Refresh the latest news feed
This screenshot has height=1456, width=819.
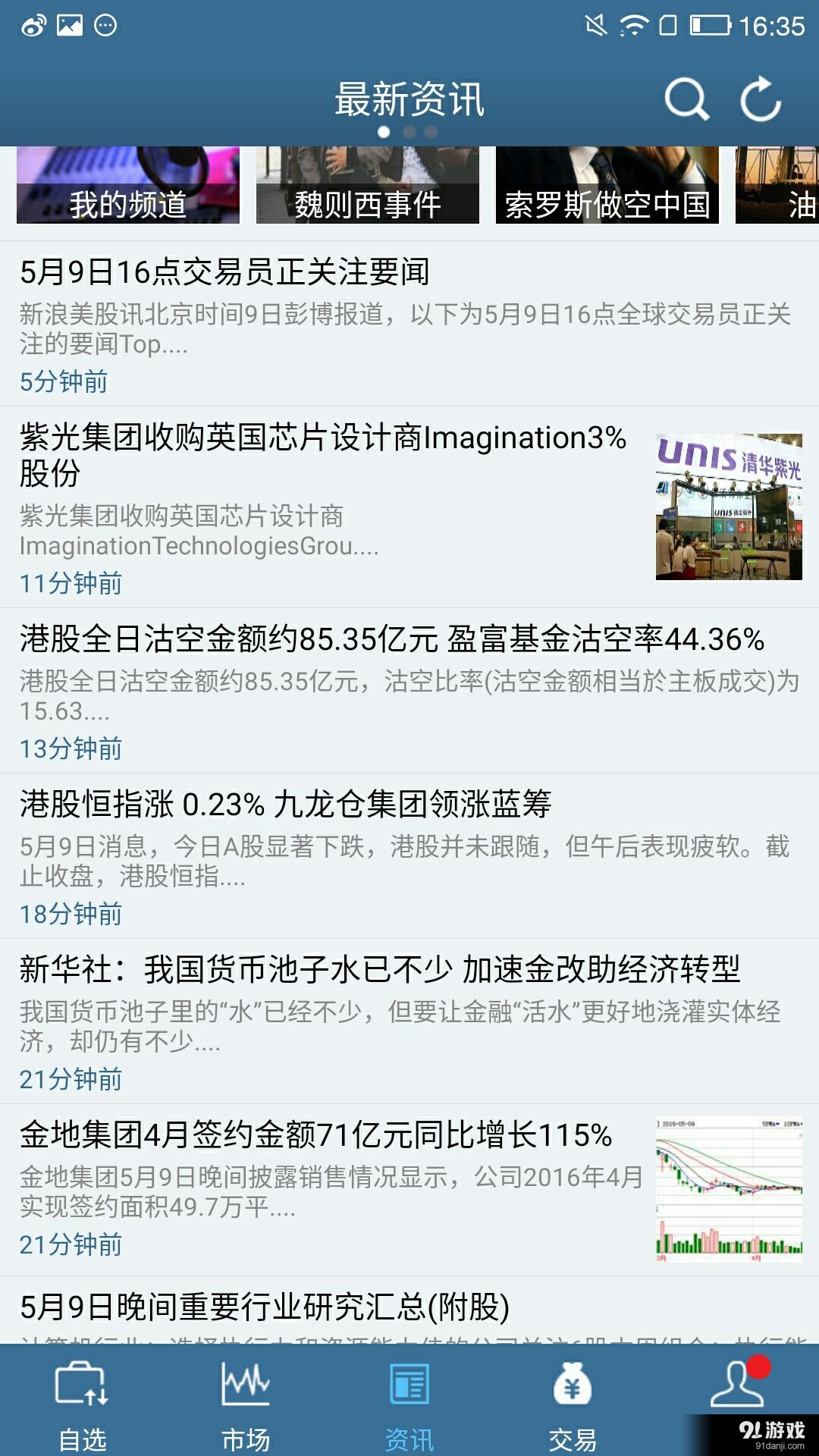pos(762,99)
